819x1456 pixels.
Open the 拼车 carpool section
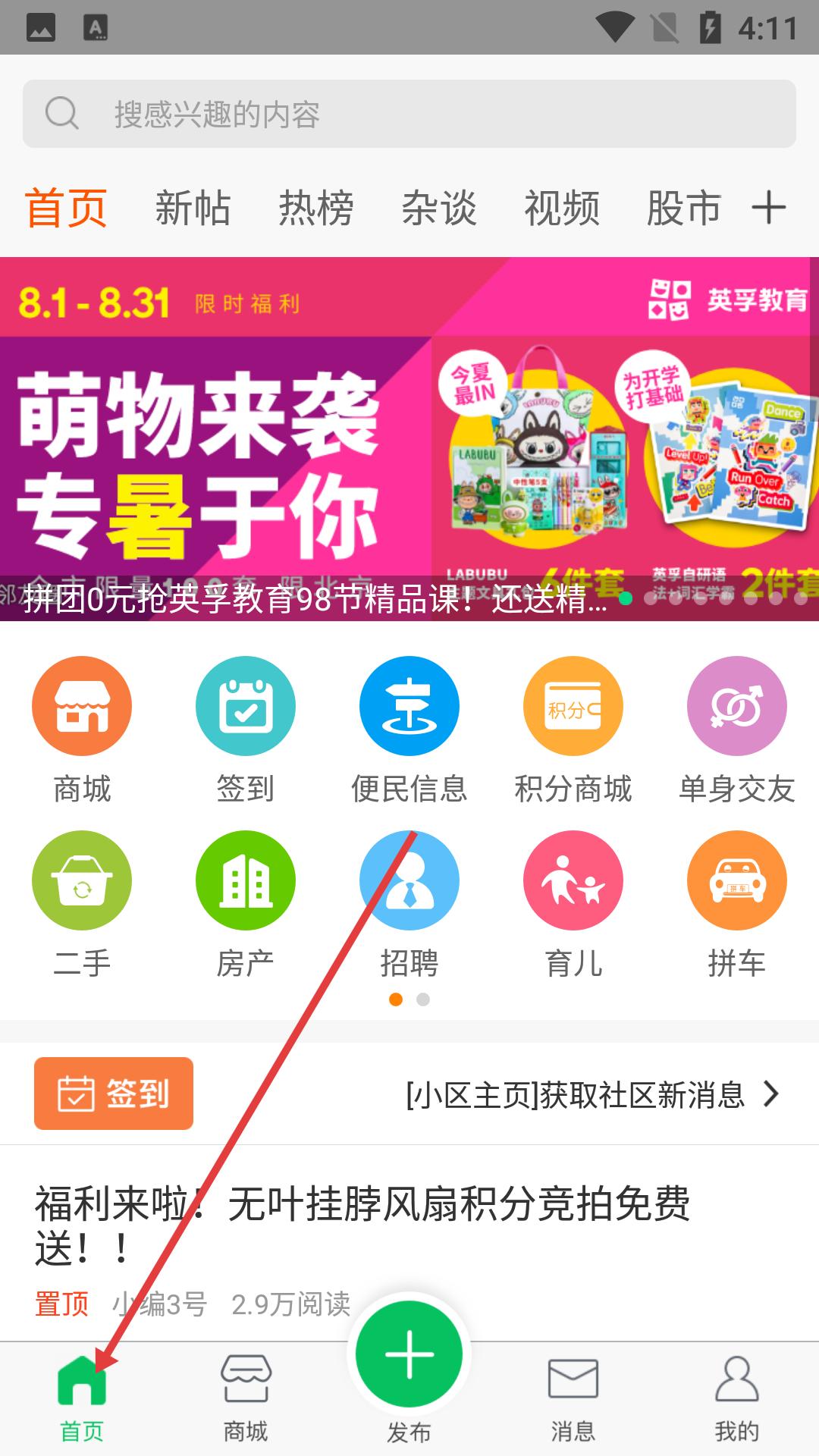tap(736, 902)
